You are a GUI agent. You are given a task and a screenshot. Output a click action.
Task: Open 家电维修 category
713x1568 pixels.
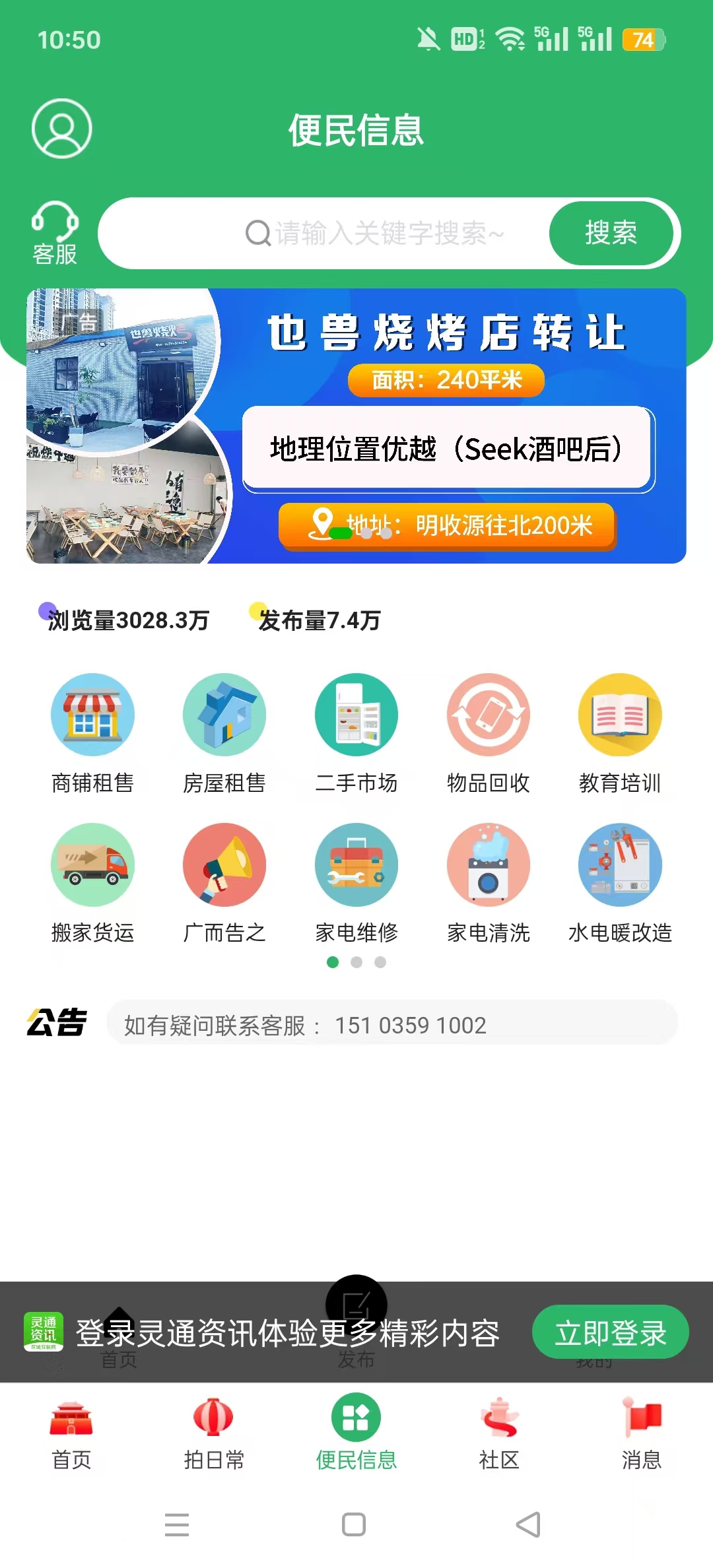pos(356,883)
